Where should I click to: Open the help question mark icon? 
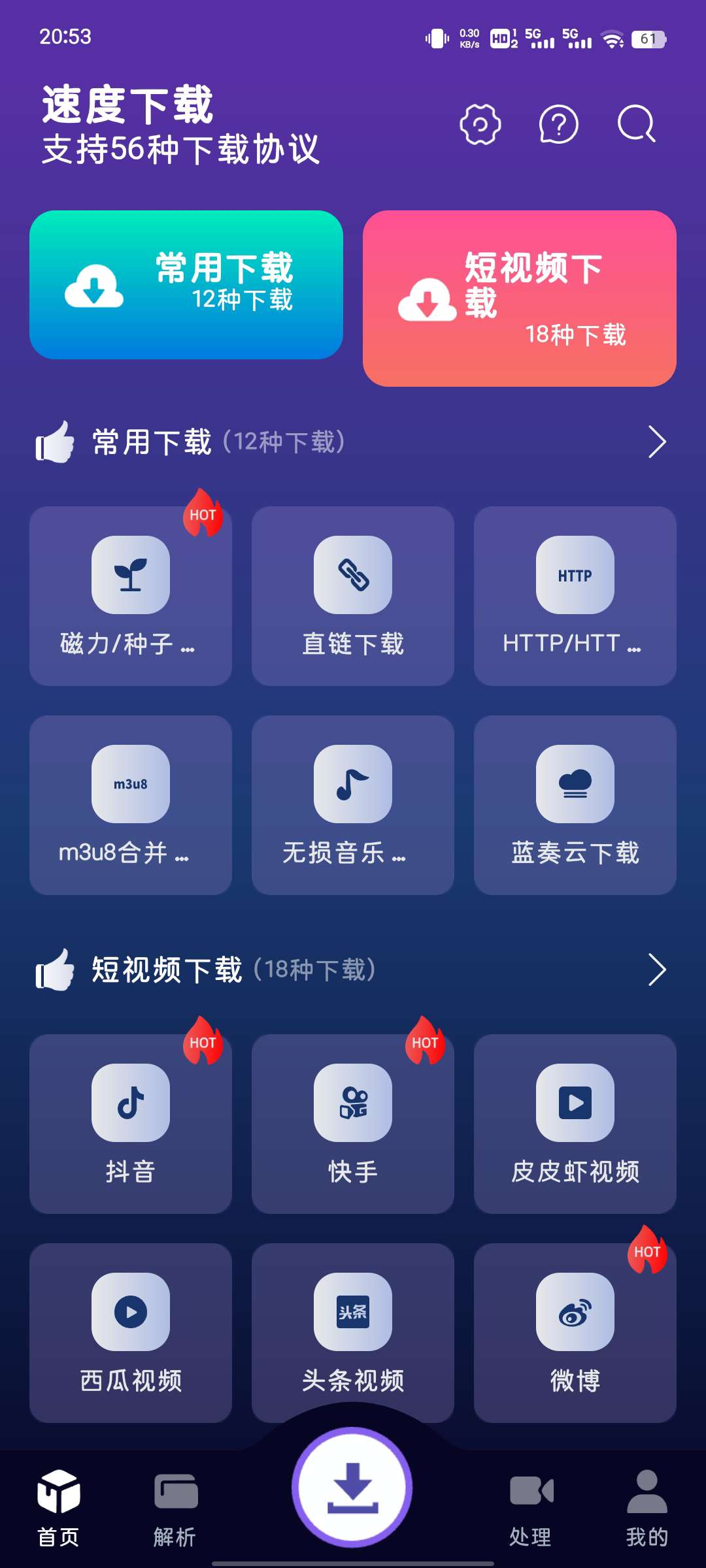point(558,124)
